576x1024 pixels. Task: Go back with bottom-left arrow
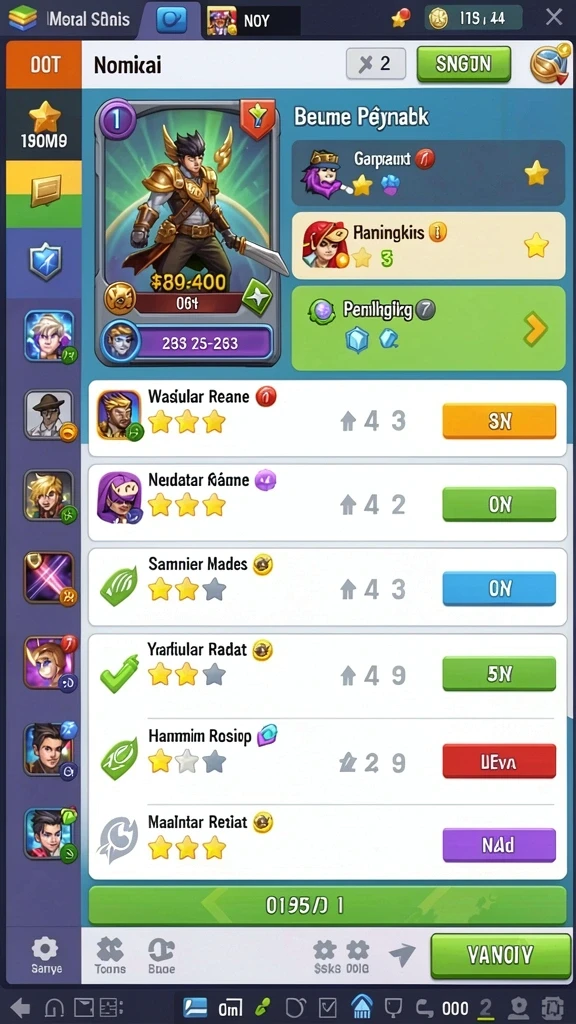tap(20, 1008)
